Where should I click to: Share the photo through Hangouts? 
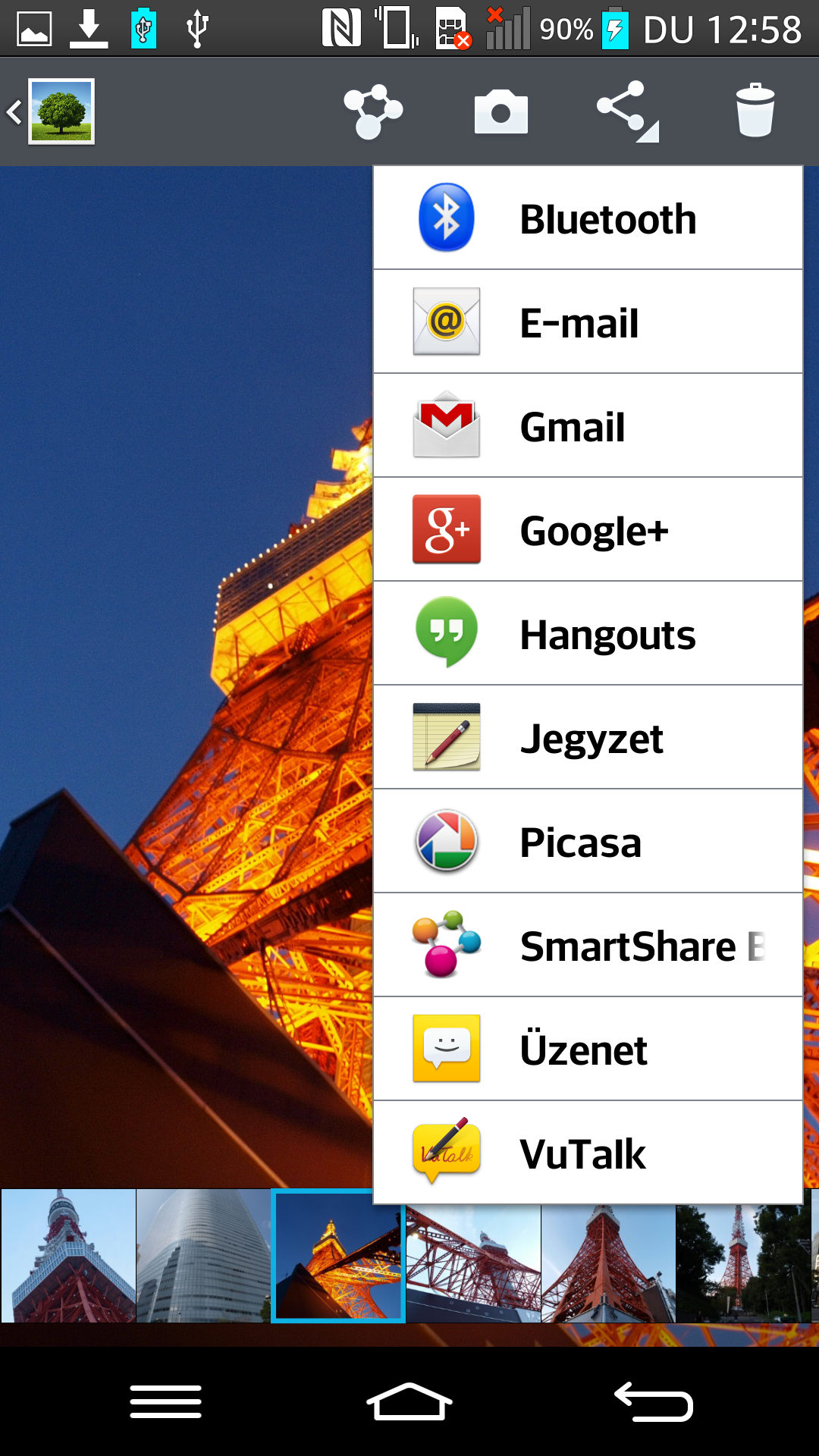pyautogui.click(x=588, y=634)
